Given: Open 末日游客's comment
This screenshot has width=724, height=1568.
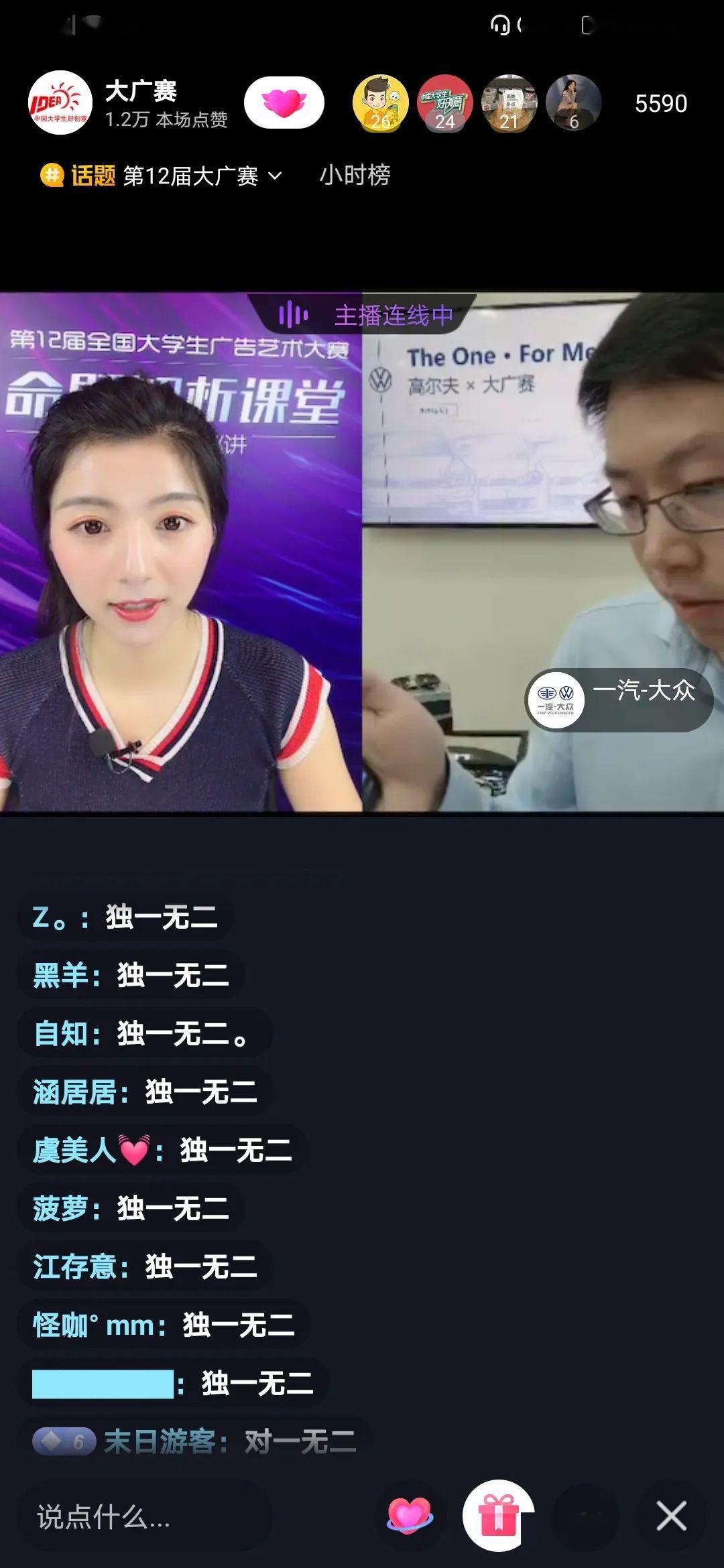Looking at the screenshot, I should point(194,1441).
